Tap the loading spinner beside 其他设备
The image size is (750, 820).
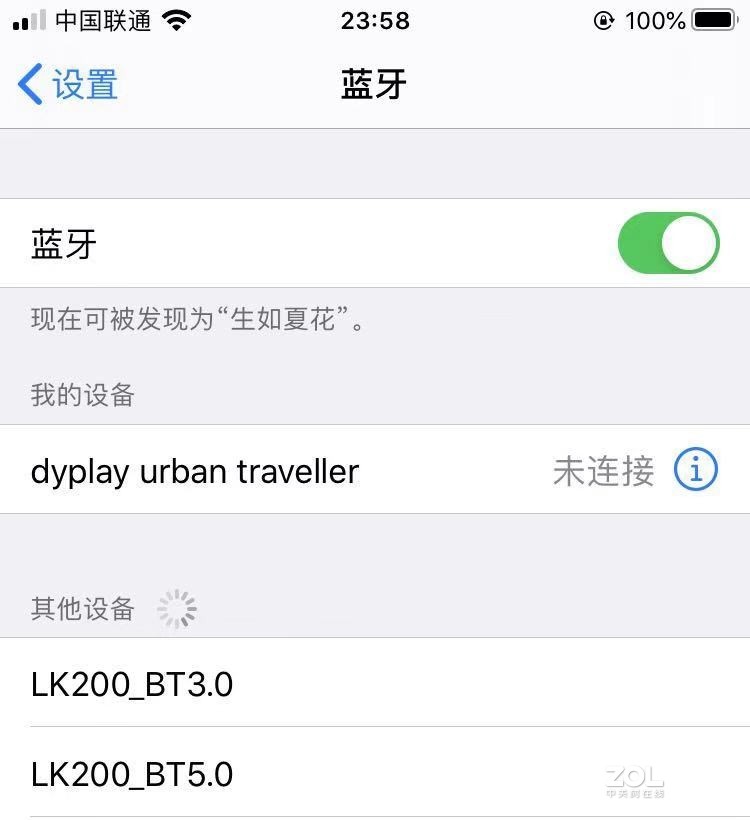click(177, 607)
